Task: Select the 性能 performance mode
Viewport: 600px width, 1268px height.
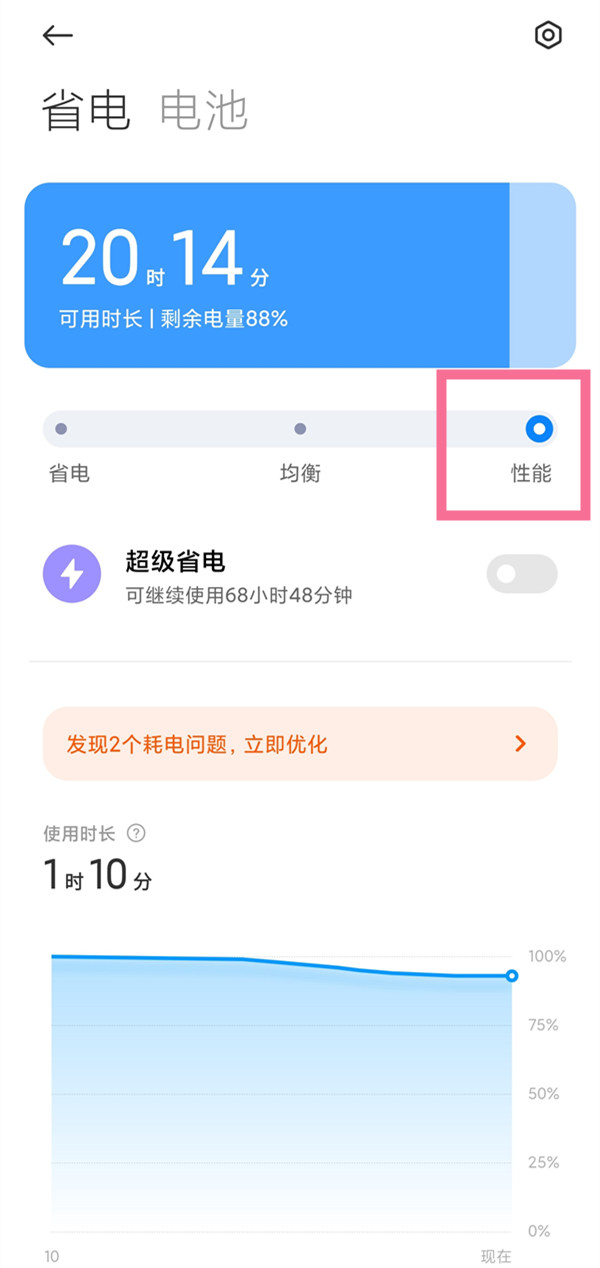Action: pos(539,429)
